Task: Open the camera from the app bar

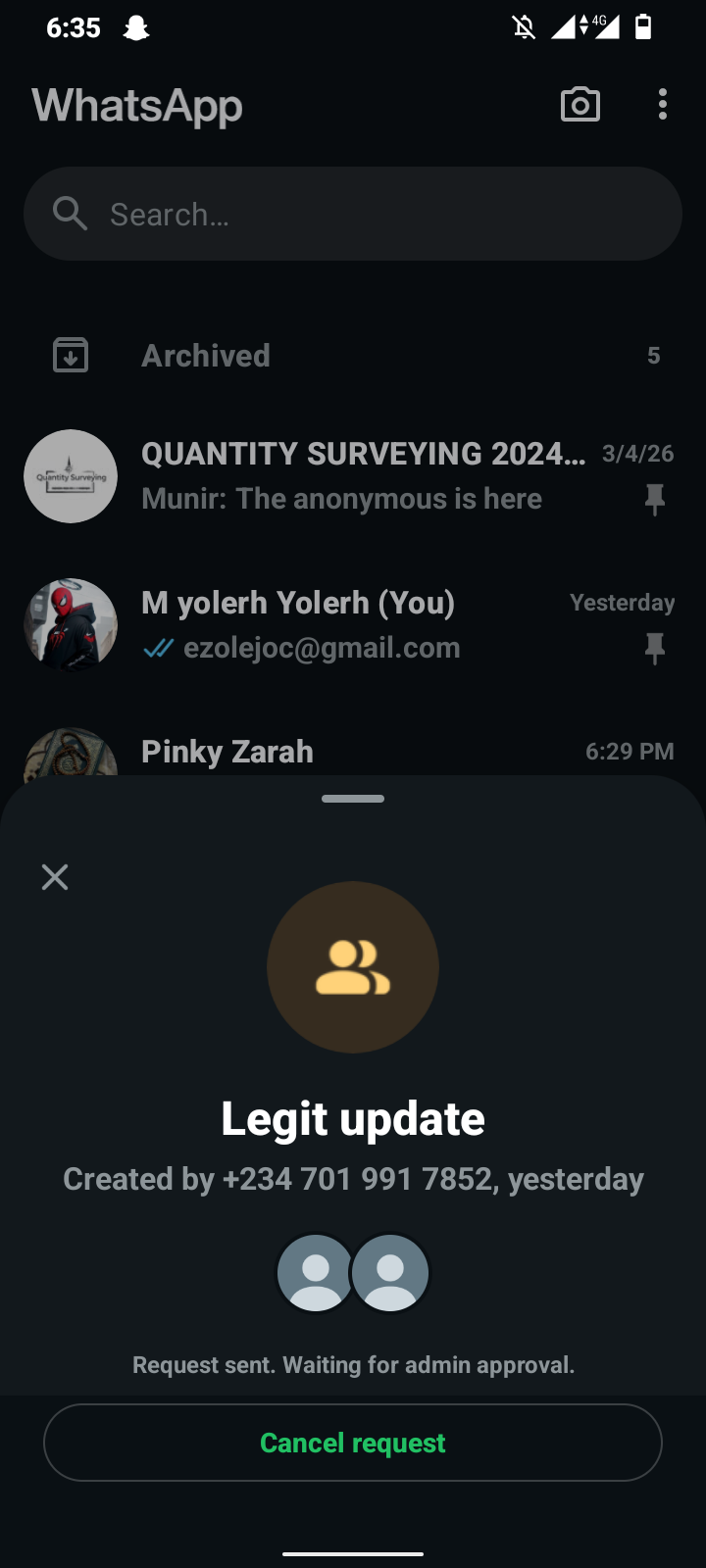Action: pyautogui.click(x=580, y=105)
